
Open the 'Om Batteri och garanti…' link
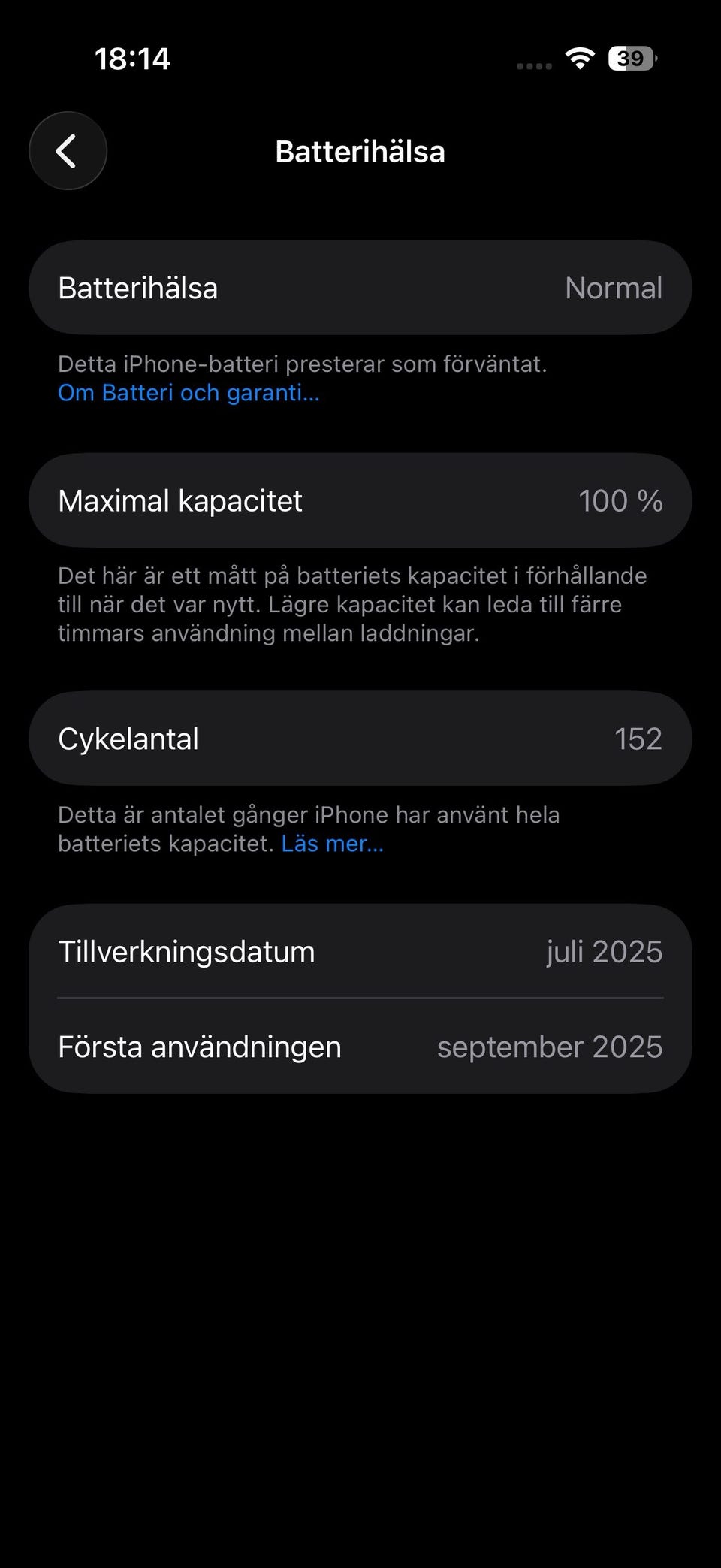[x=189, y=393]
